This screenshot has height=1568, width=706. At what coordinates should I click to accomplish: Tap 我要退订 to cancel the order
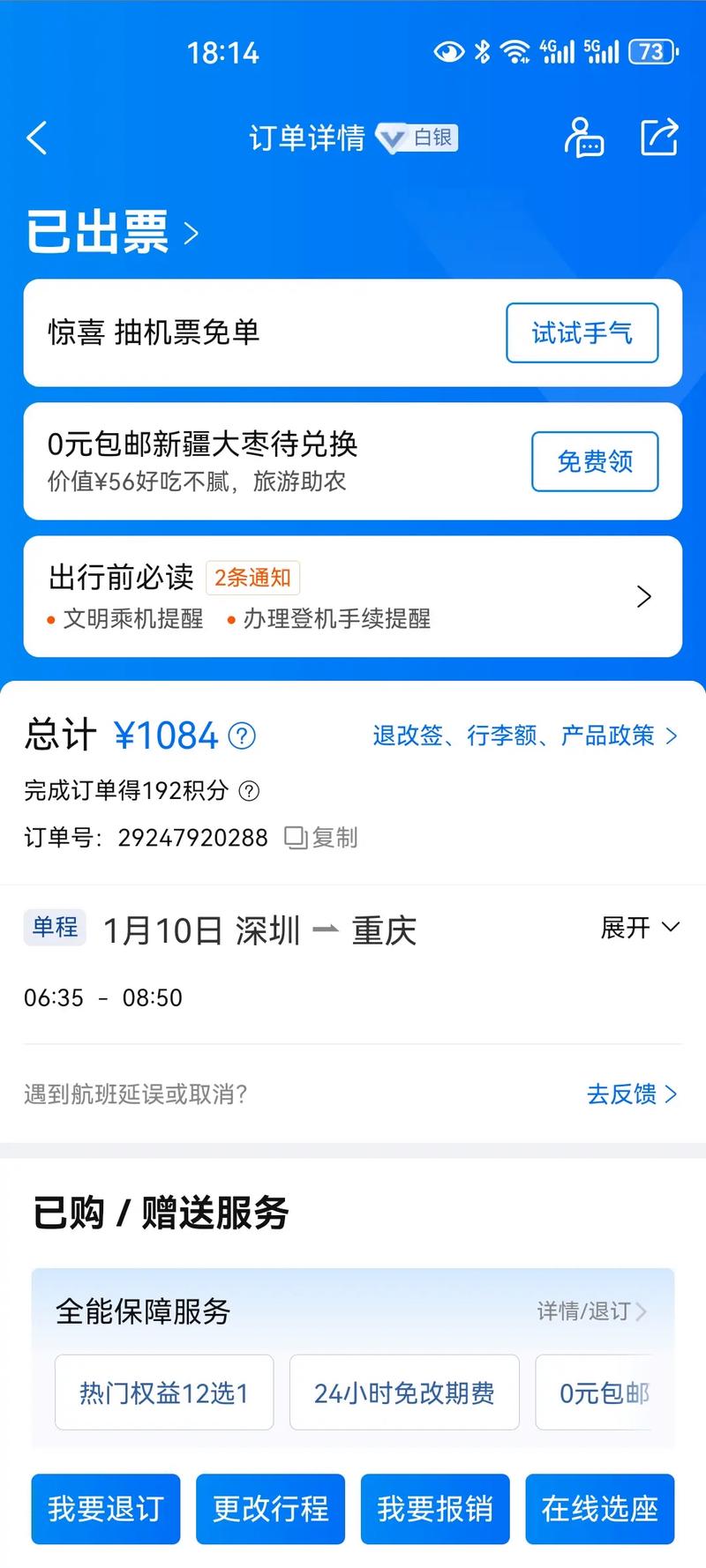[x=105, y=1509]
